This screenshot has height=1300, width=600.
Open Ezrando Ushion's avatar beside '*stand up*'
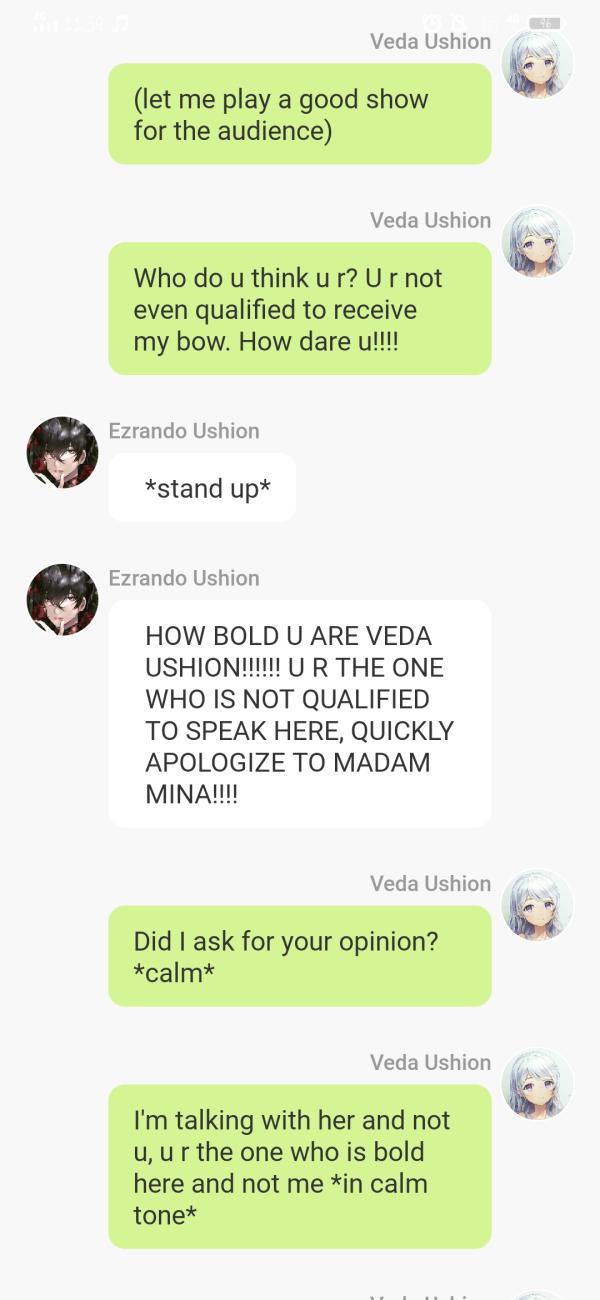(x=62, y=453)
